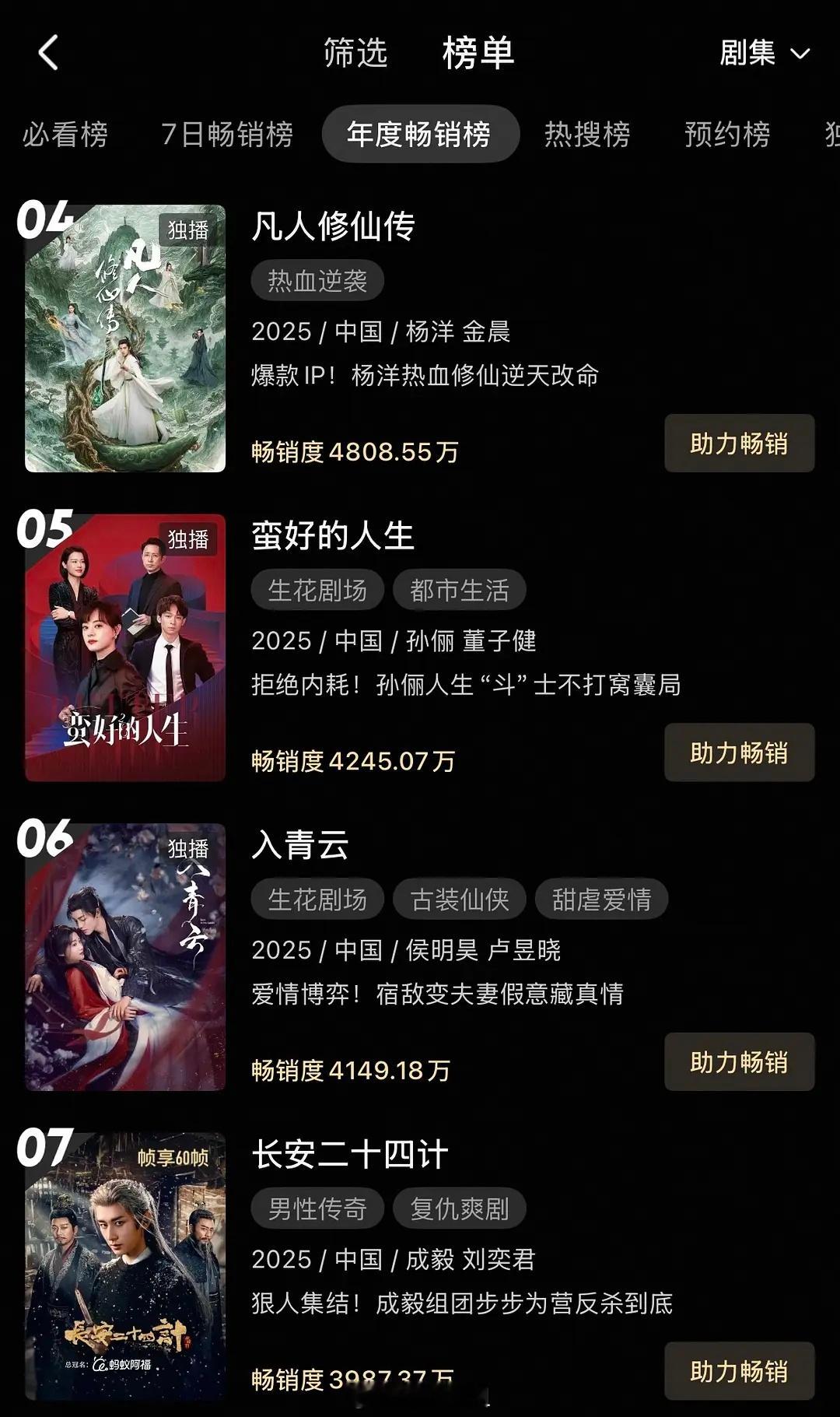Open the 剧集 category dropdown
Image resolution: width=840 pixels, height=1417 pixels.
coord(764,54)
